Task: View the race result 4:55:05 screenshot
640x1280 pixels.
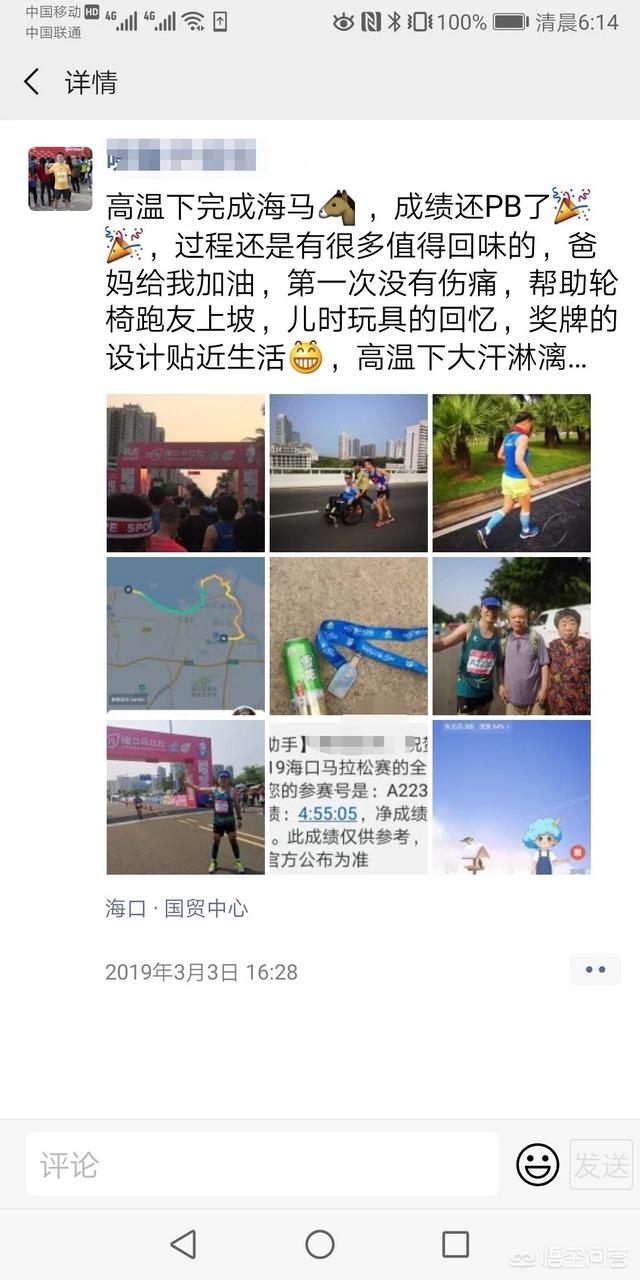Action: [348, 797]
